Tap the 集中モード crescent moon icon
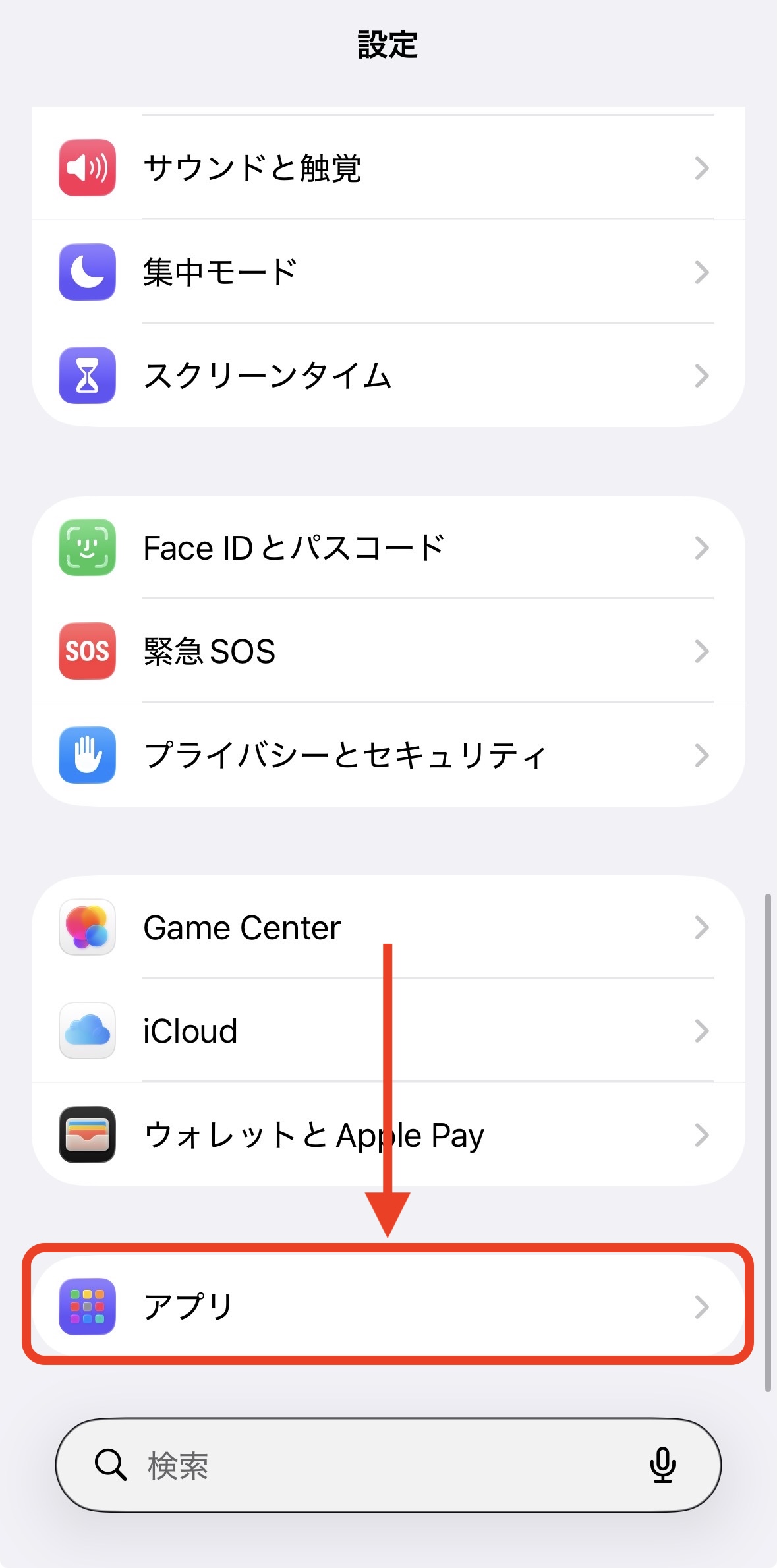Image resolution: width=777 pixels, height=1568 pixels. pos(87,272)
